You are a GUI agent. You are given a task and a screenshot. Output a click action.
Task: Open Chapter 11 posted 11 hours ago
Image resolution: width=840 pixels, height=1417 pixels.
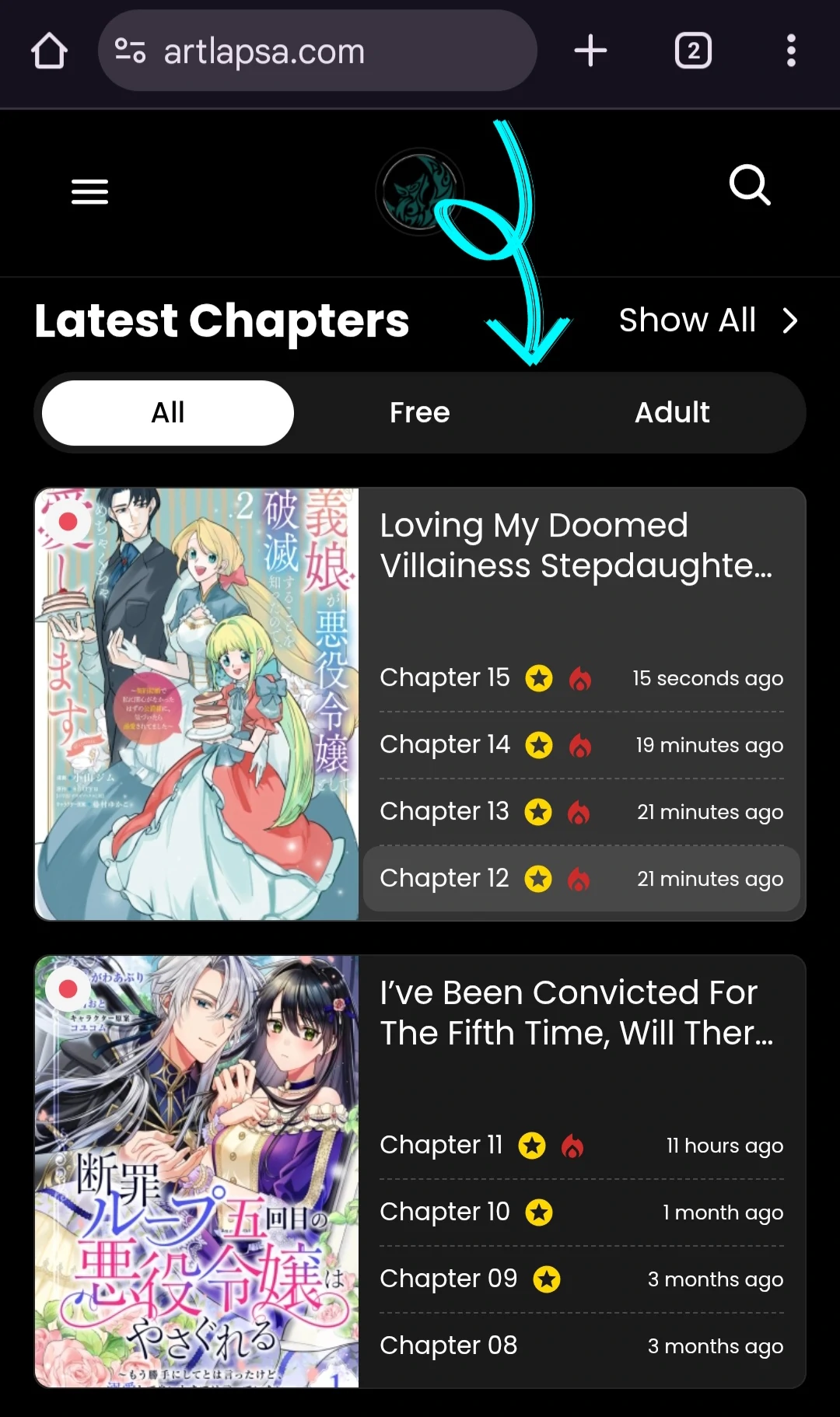pyautogui.click(x=581, y=1146)
